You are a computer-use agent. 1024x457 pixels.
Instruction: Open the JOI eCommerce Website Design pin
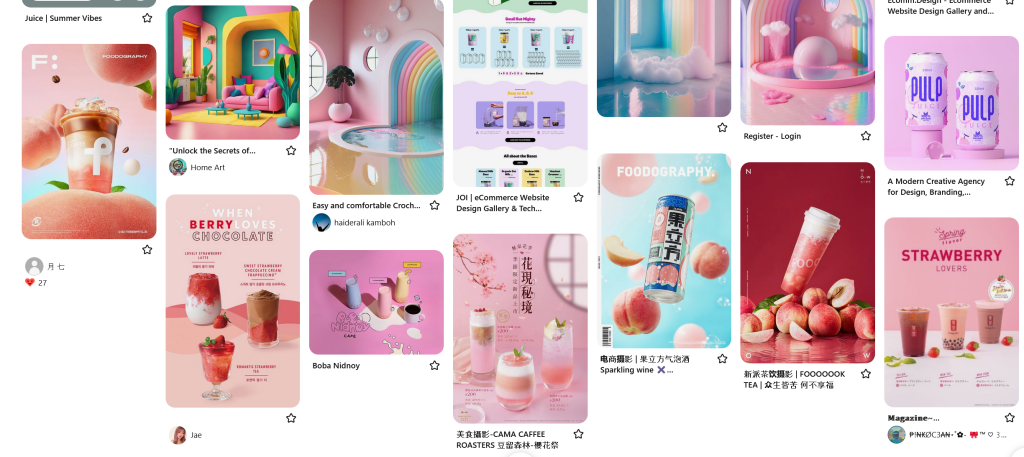point(520,93)
